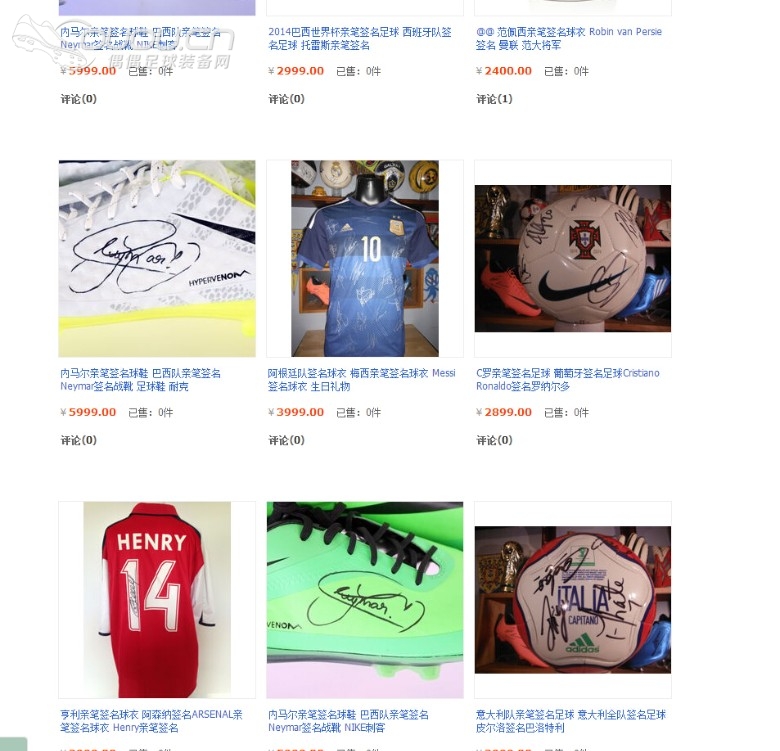Image resolution: width=780 pixels, height=751 pixels.
Task: Tap 评论(0) under the Messi jersey
Action: 286,440
